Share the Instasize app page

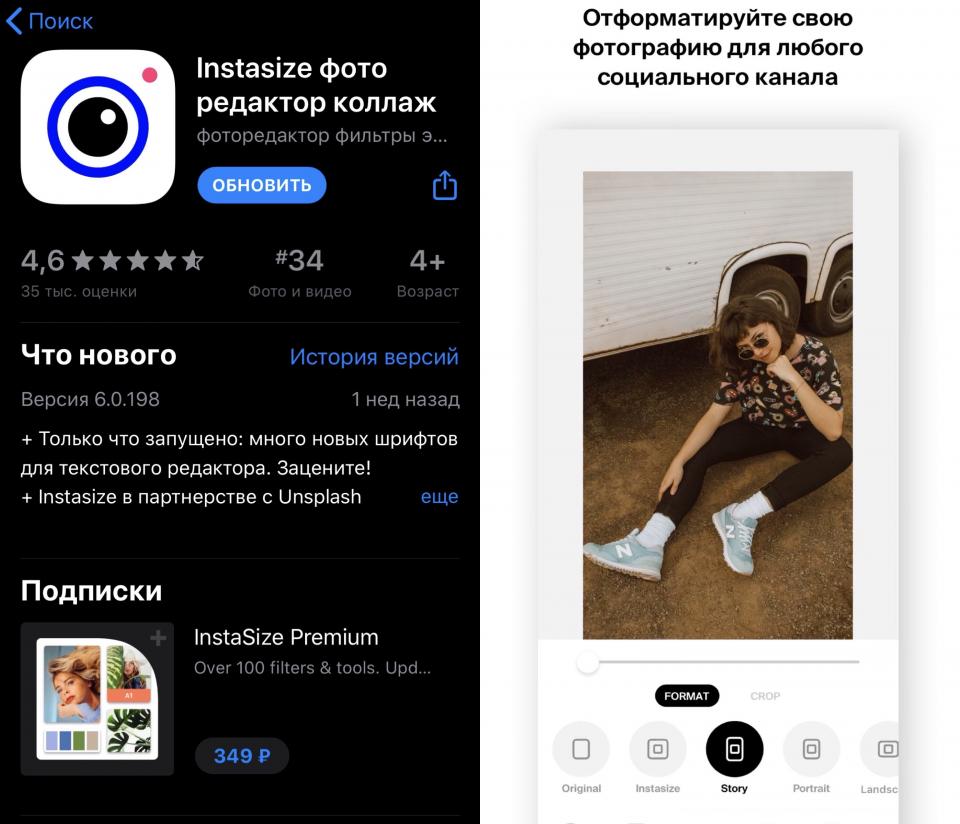click(444, 185)
